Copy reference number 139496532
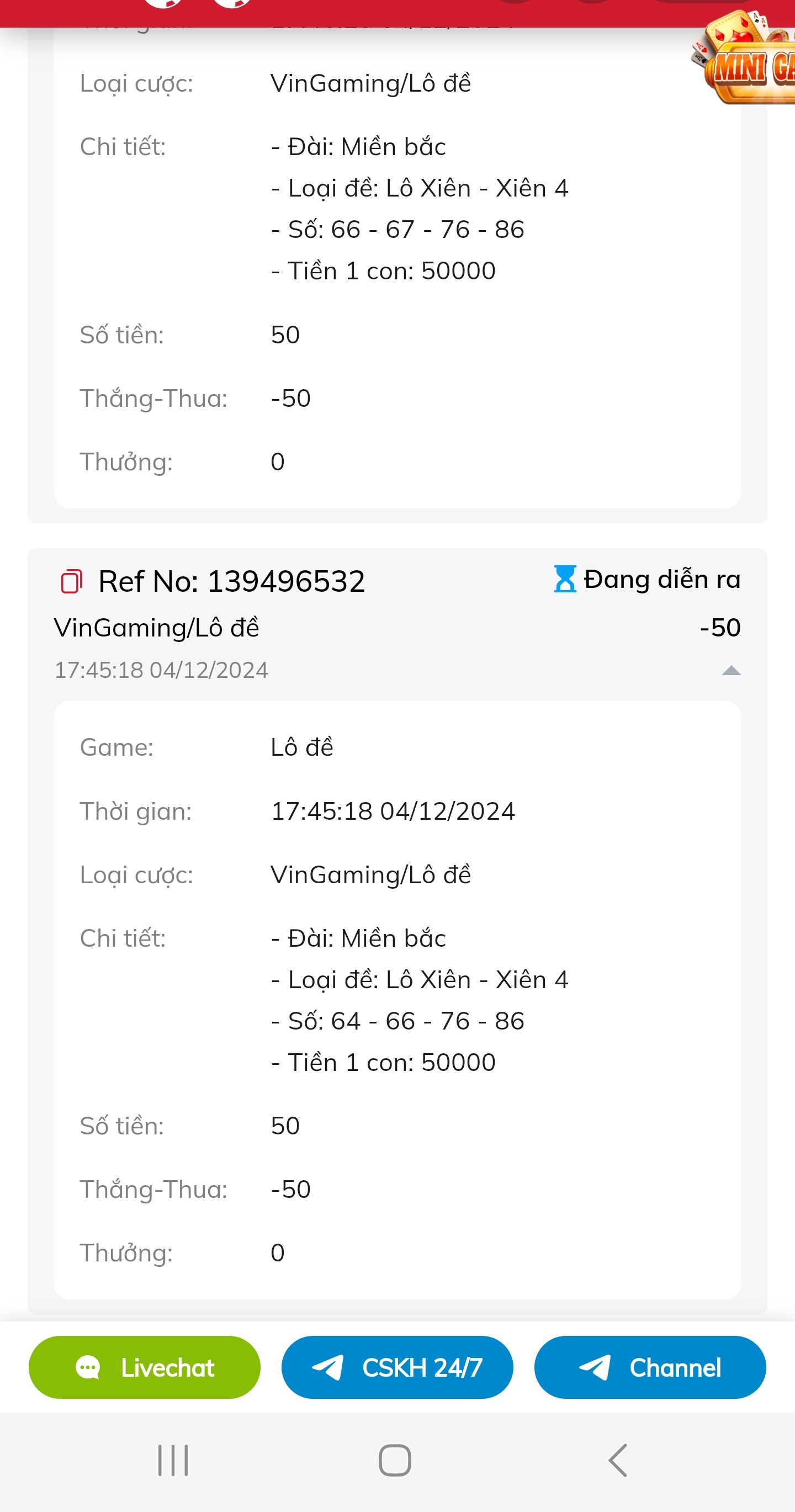This screenshot has width=795, height=1512. point(72,581)
